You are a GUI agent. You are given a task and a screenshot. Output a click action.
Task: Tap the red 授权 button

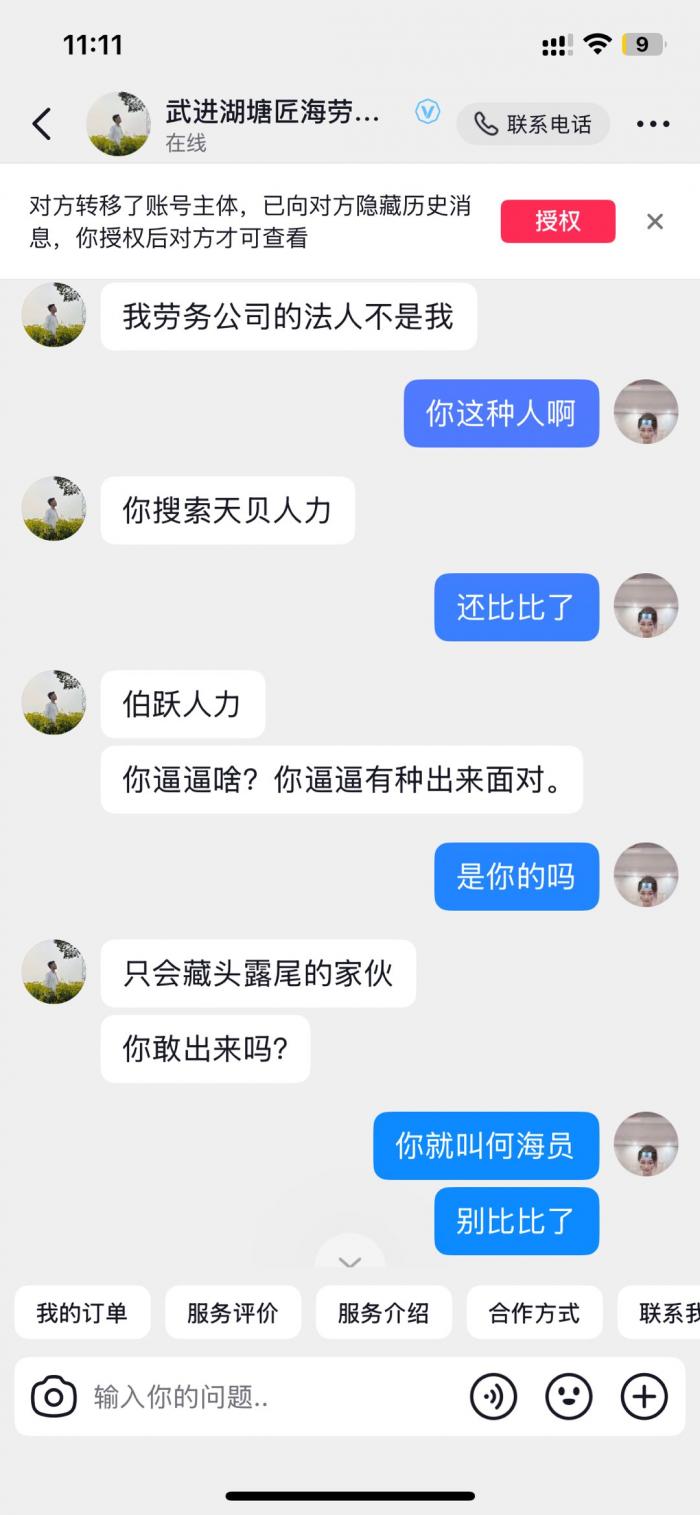coord(557,221)
